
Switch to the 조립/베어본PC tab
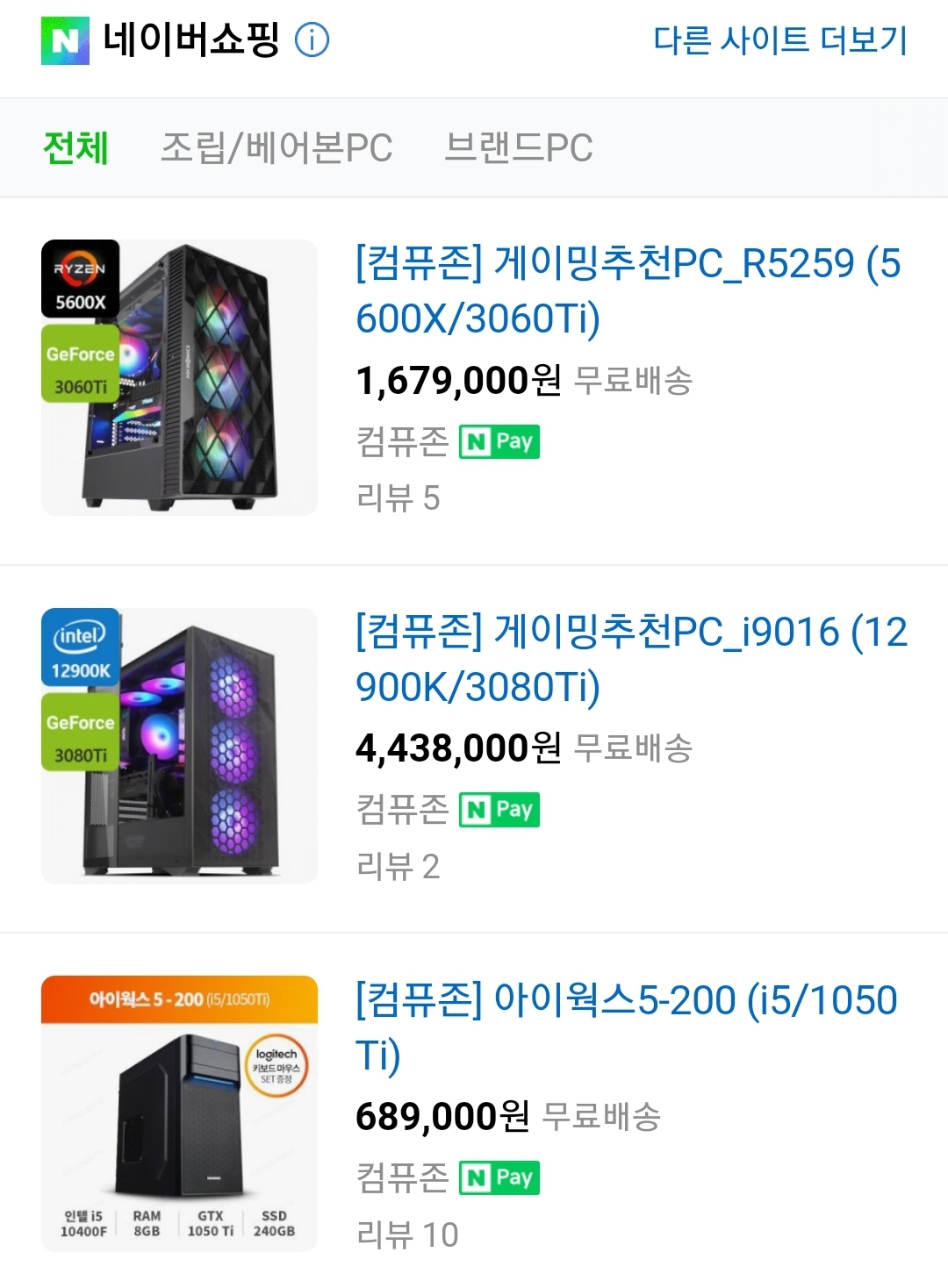coord(276,147)
